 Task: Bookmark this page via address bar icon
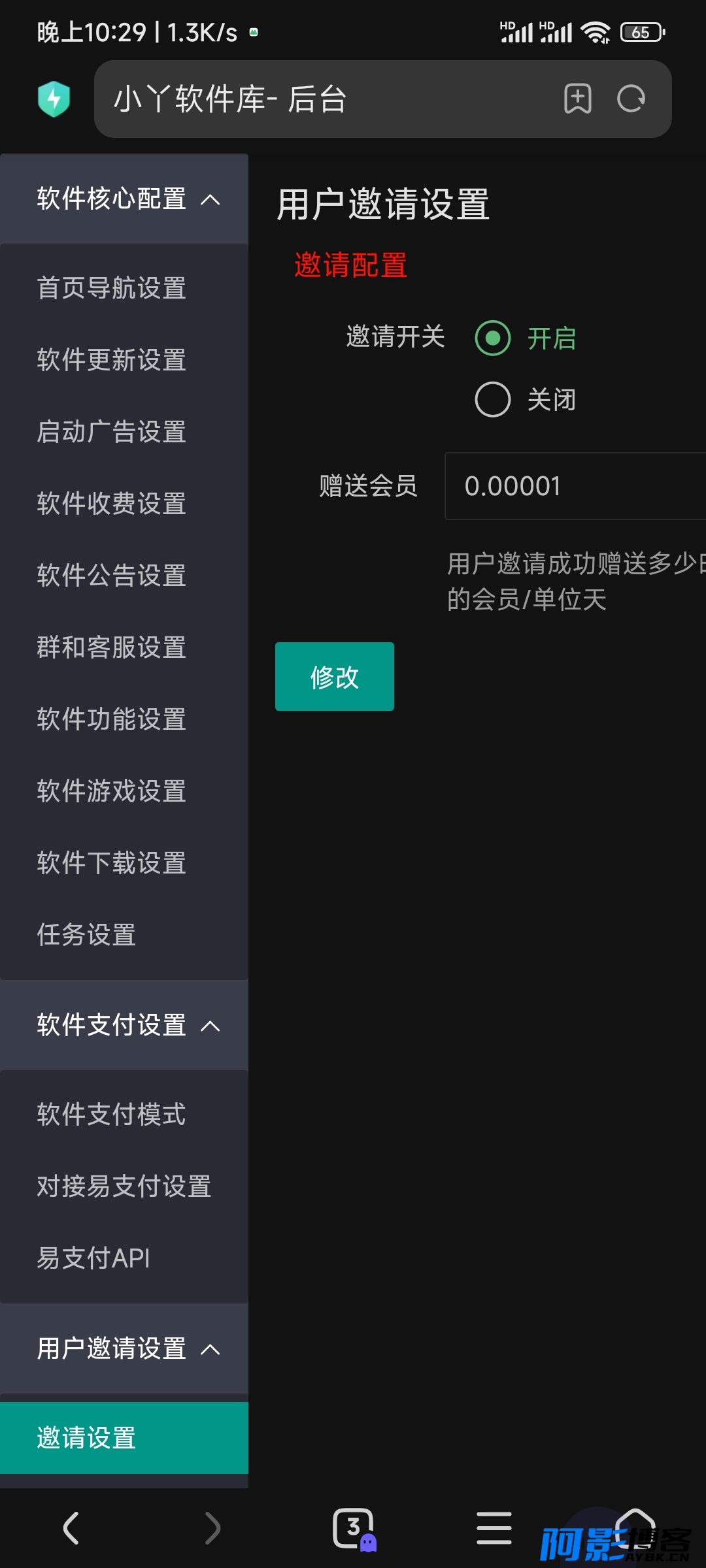point(578,99)
